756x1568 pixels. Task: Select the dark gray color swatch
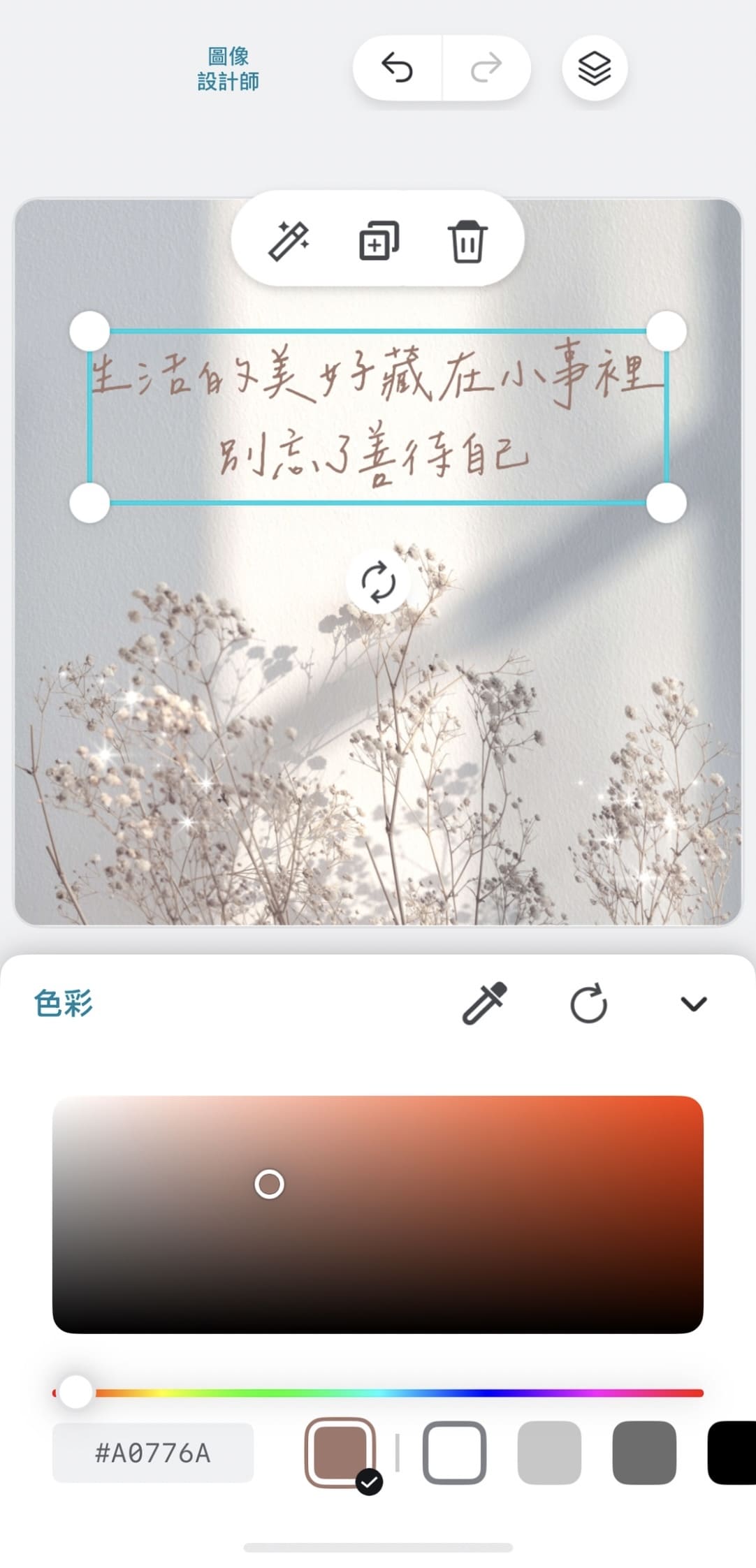click(x=644, y=1453)
